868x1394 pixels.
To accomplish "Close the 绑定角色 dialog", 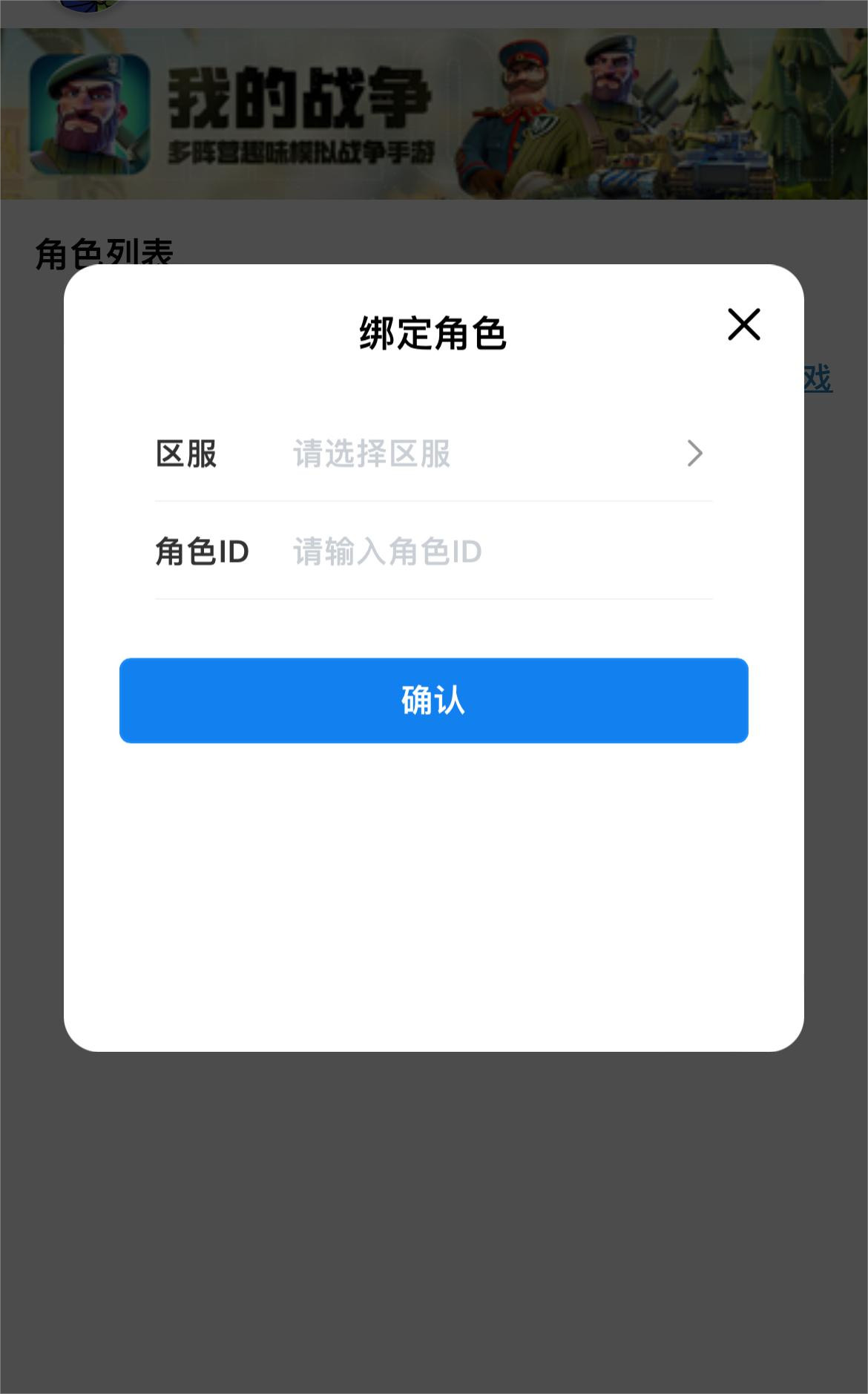I will [x=744, y=324].
